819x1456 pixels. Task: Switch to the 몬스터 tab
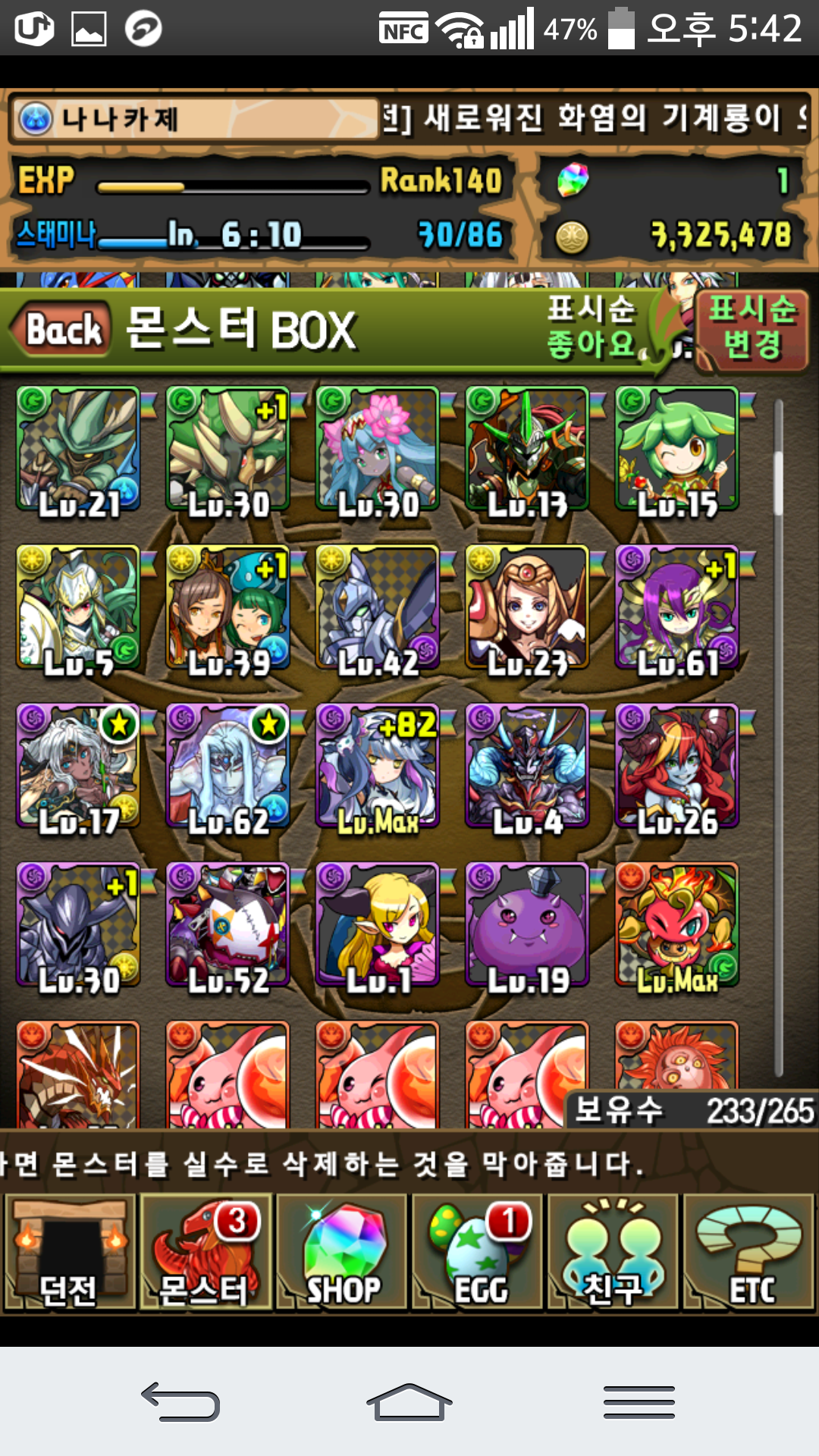click(205, 1252)
